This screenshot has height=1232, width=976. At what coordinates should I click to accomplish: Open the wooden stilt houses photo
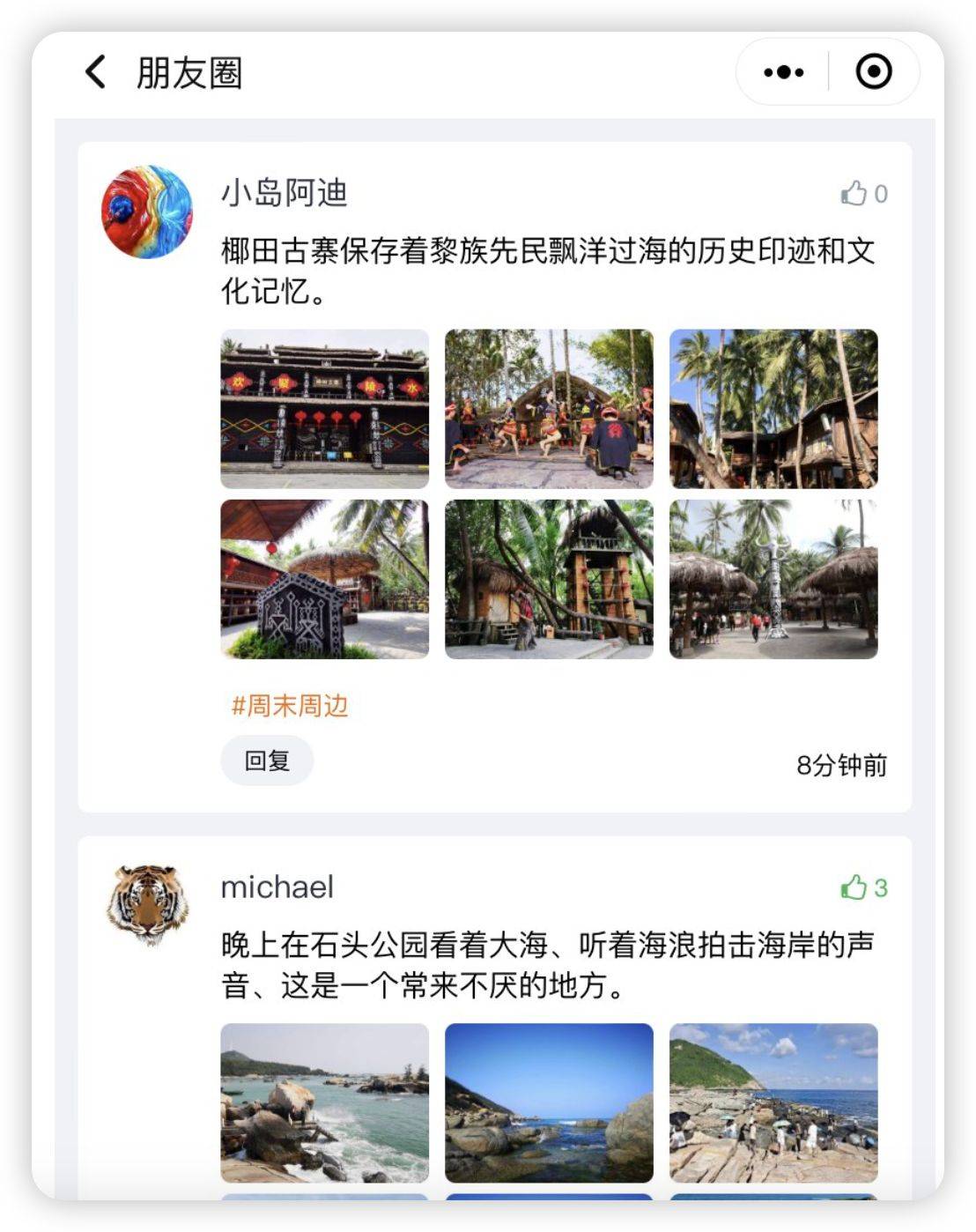point(773,409)
